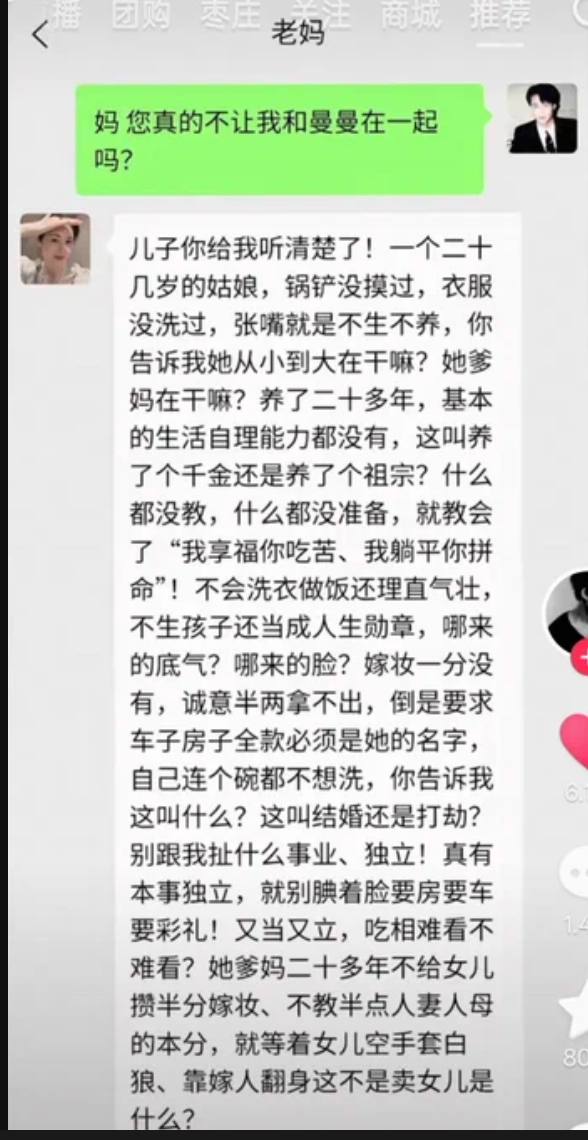This screenshot has width=588, height=1140.
Task: Open the comments bubble
Action: tap(575, 875)
